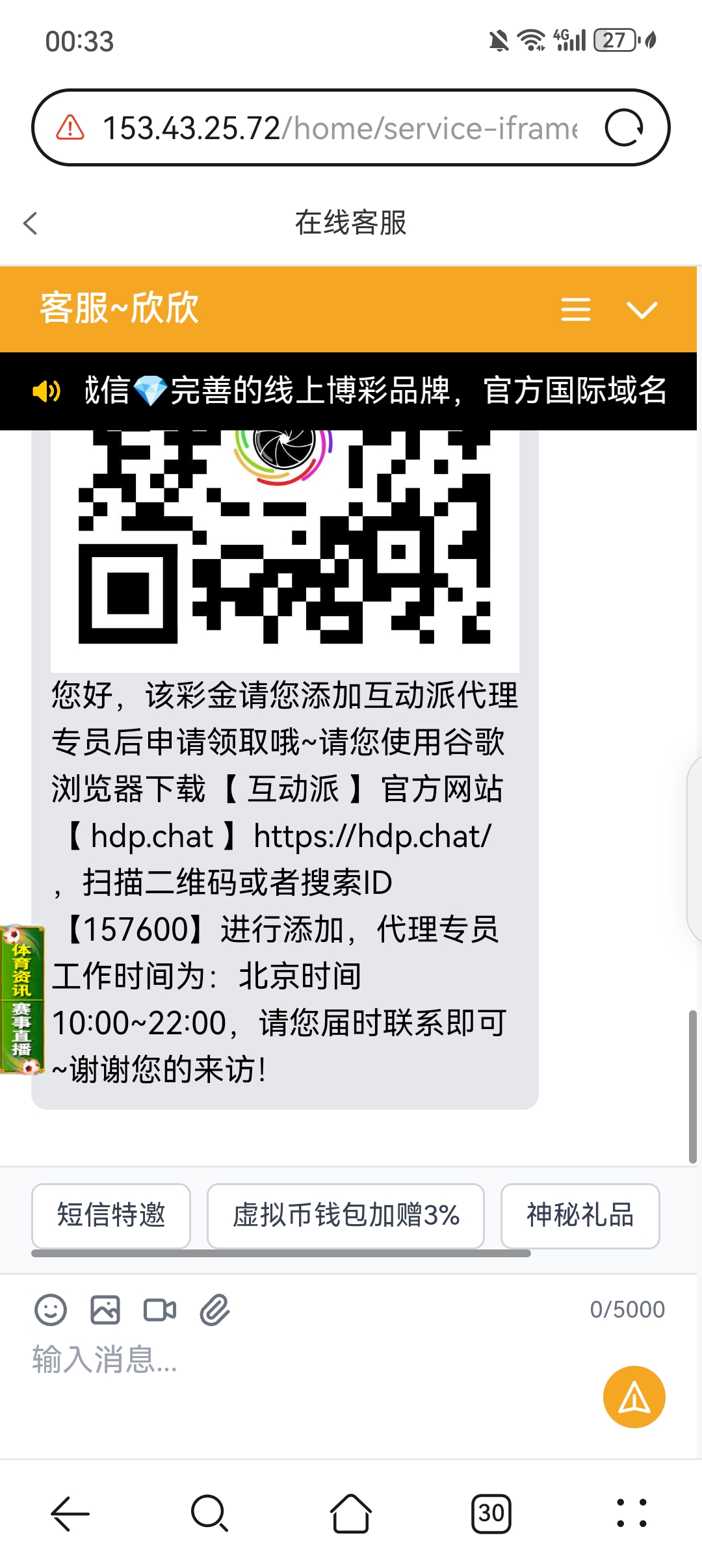Send a video with the camera icon
702x1568 pixels.
coord(160,1309)
